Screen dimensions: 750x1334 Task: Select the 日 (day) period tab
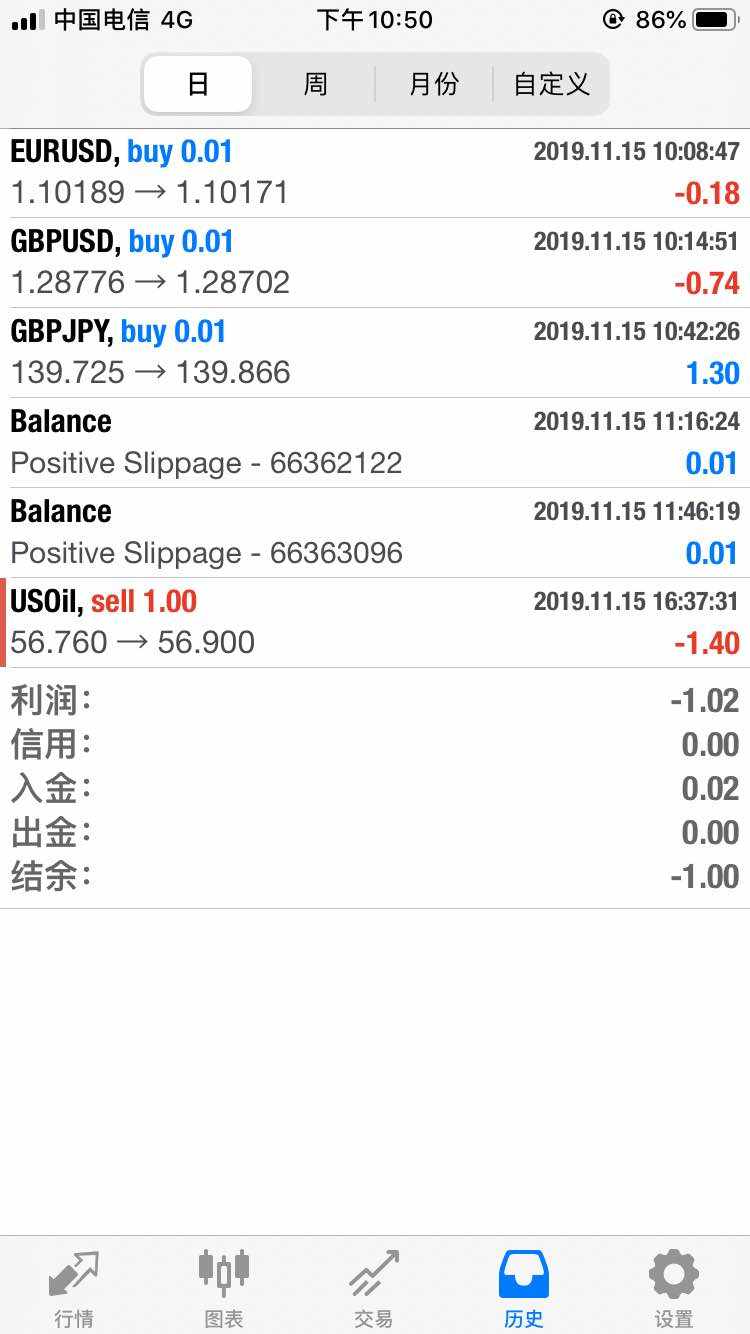(198, 84)
